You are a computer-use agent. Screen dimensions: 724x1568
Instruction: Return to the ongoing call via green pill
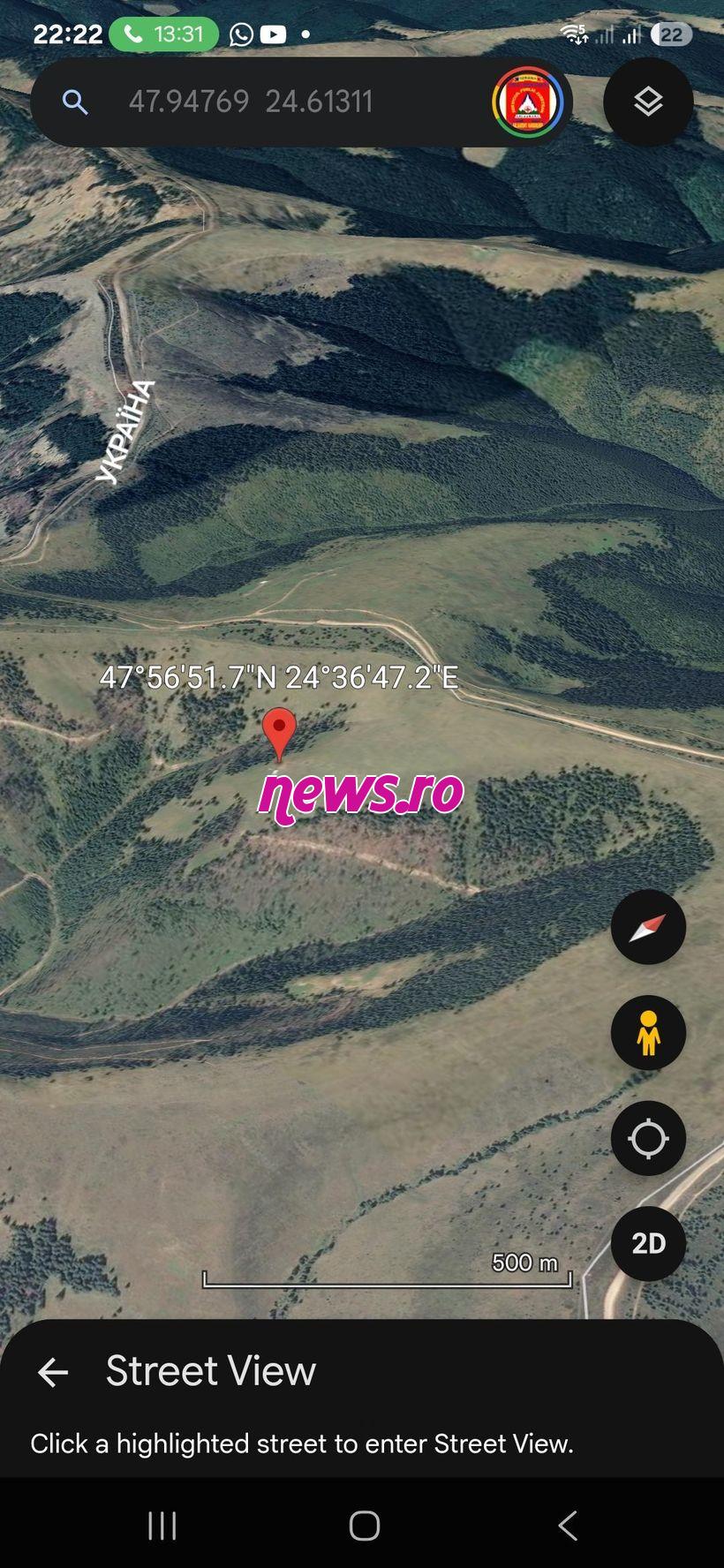pos(164,34)
